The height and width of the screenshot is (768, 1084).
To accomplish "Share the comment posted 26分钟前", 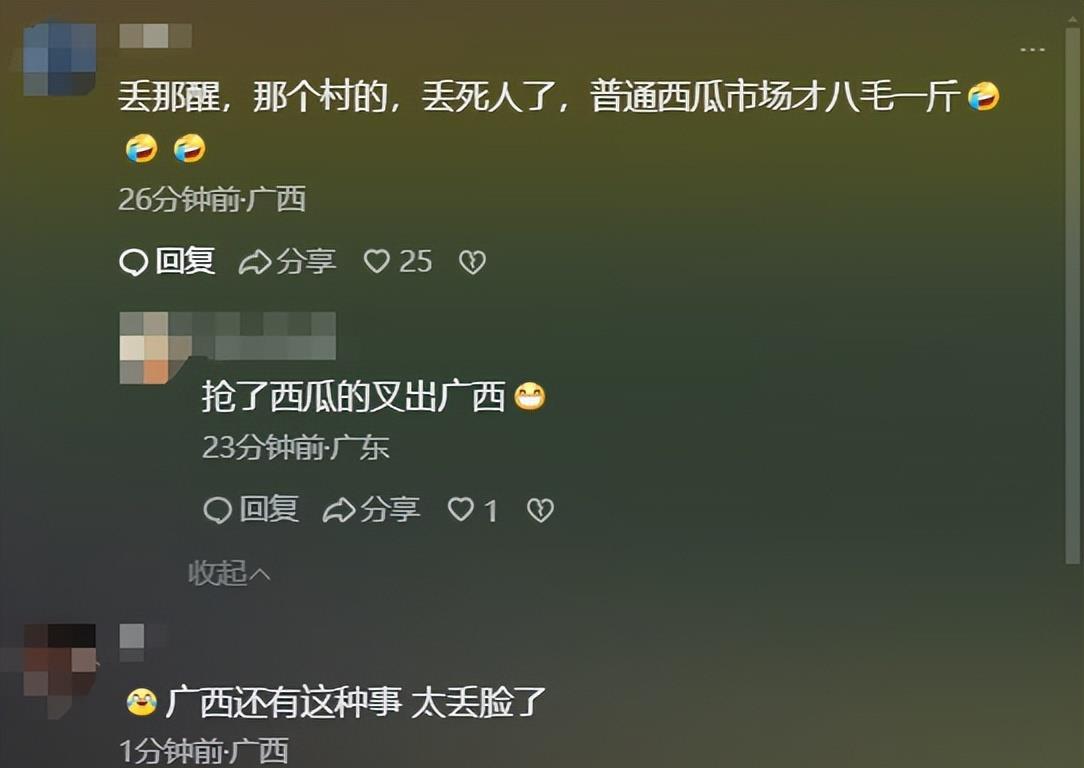I will (288, 262).
